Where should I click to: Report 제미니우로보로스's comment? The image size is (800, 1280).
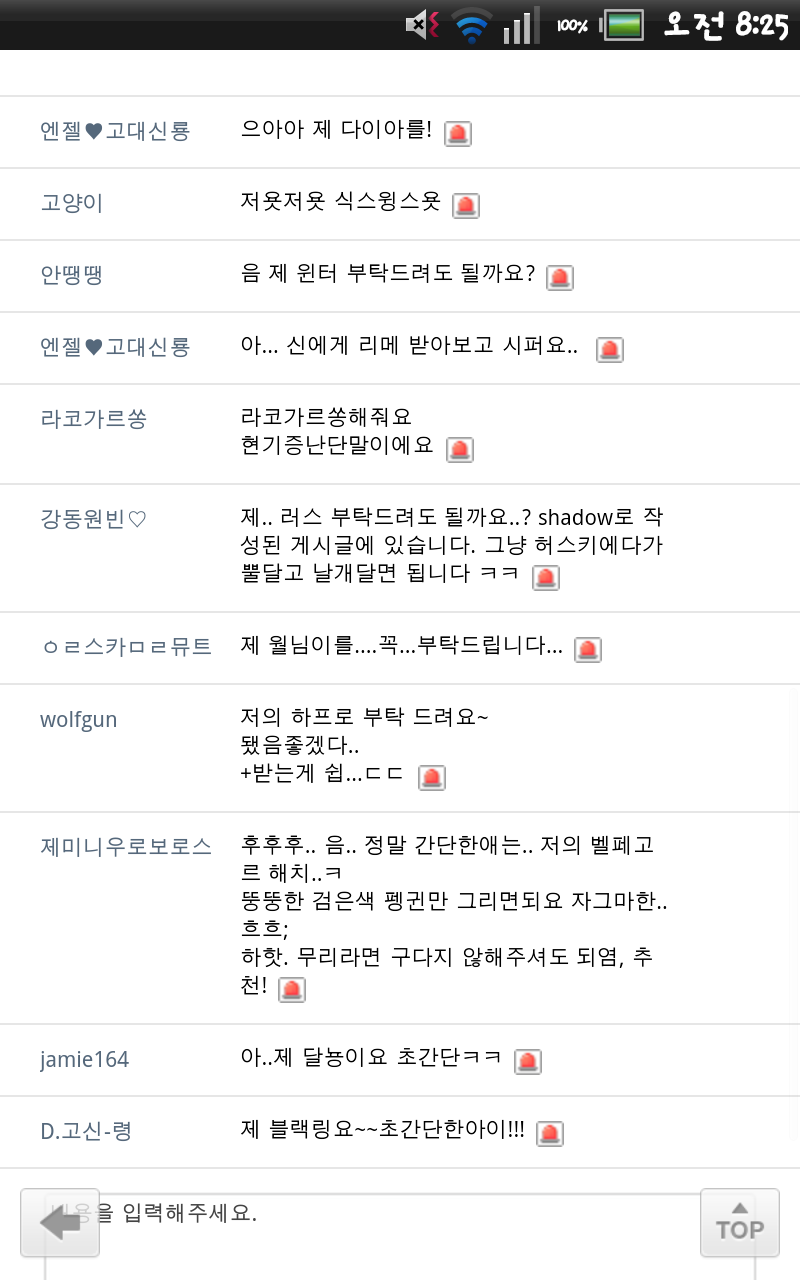292,990
